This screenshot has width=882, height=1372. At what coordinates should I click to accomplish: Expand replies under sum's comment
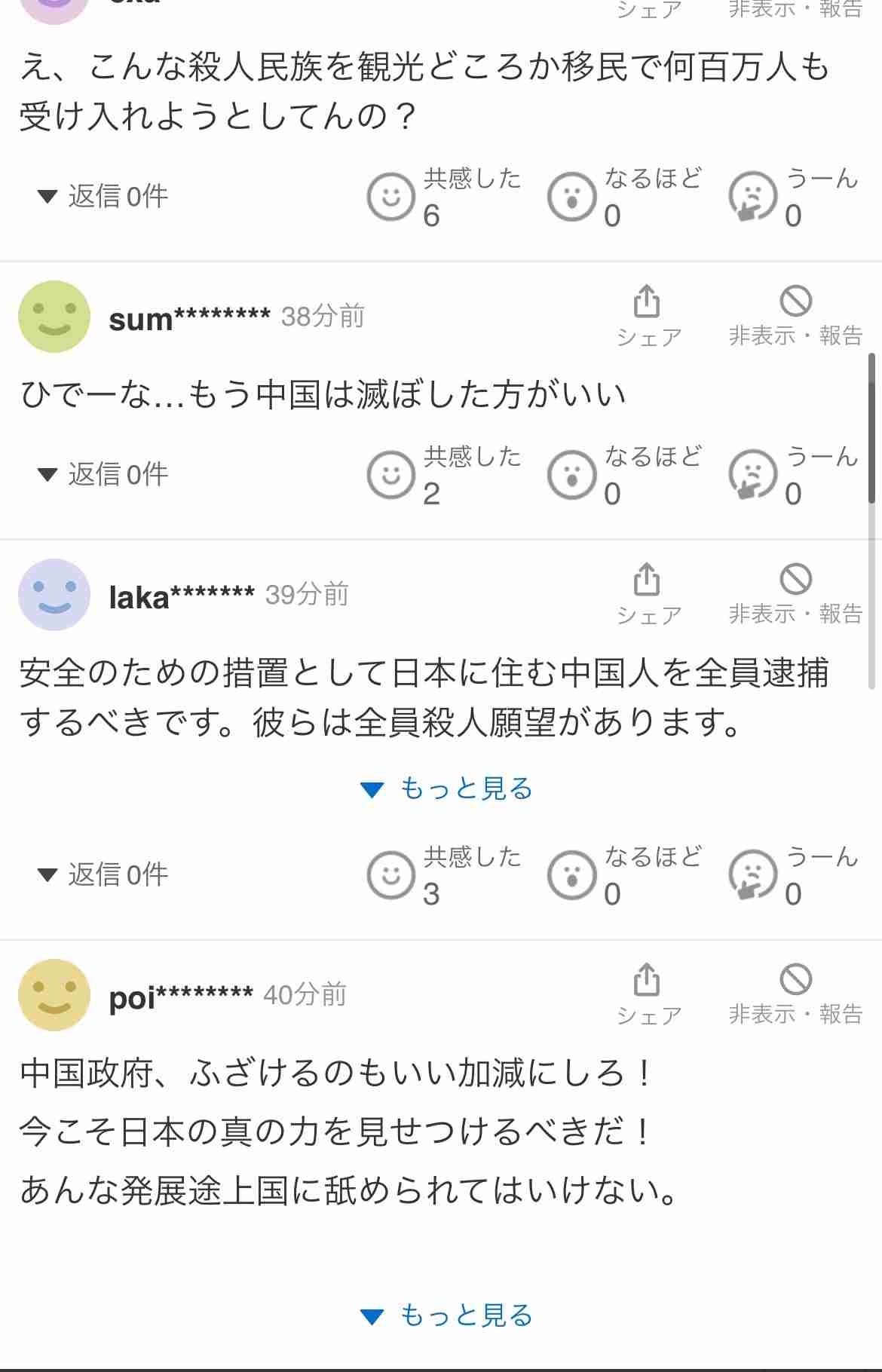tap(104, 473)
